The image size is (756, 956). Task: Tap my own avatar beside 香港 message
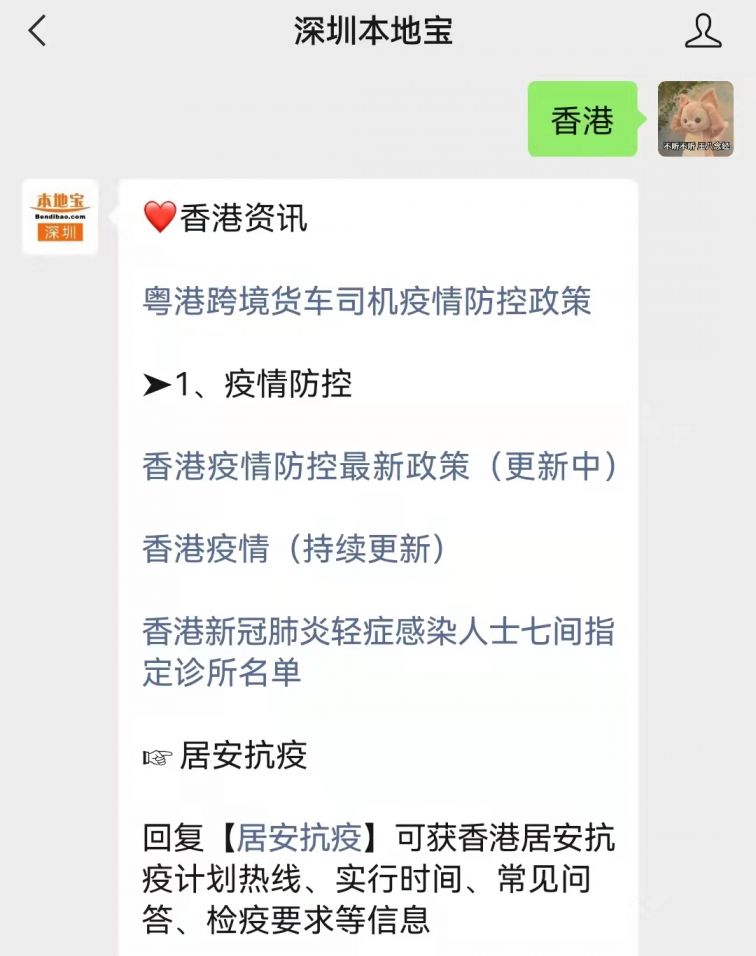(x=695, y=119)
